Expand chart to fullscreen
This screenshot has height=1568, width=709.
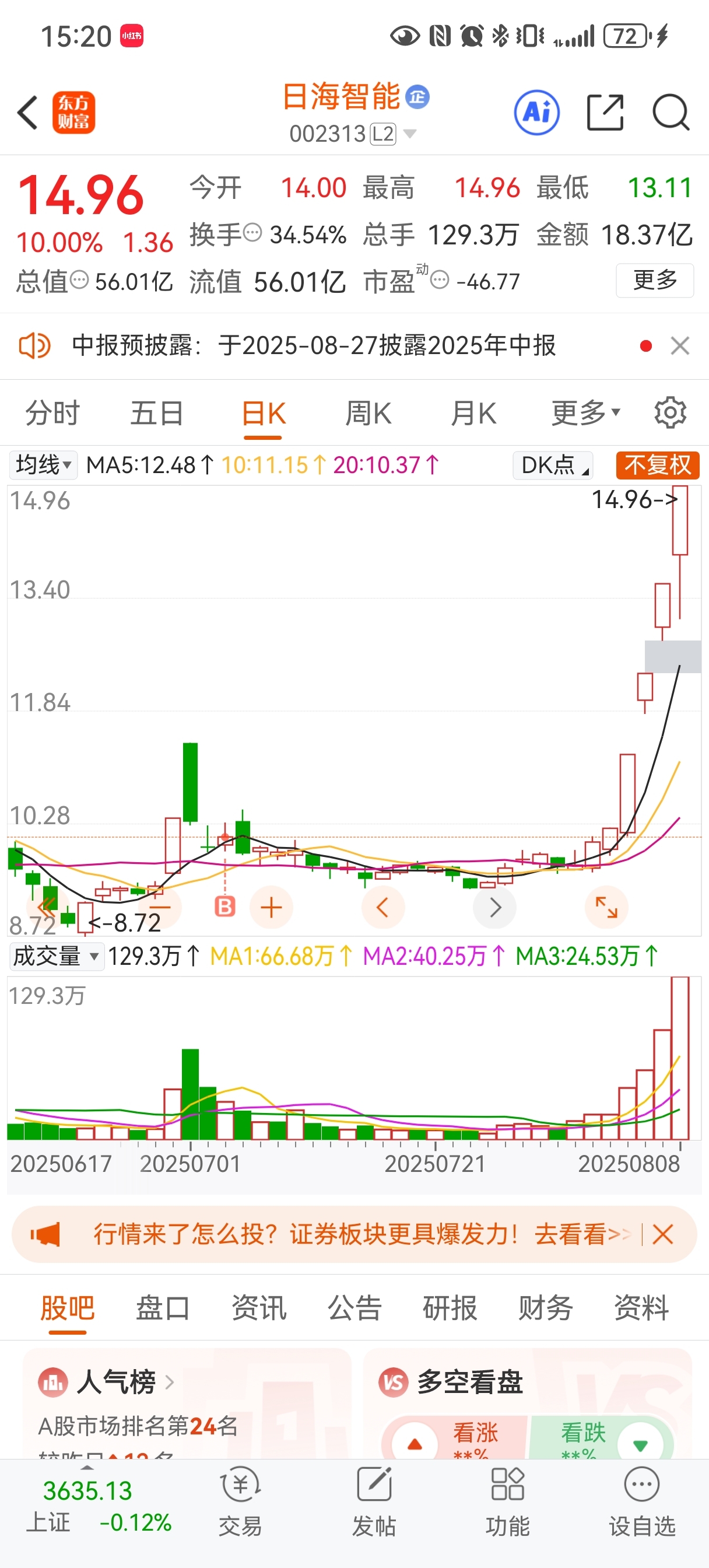(606, 908)
